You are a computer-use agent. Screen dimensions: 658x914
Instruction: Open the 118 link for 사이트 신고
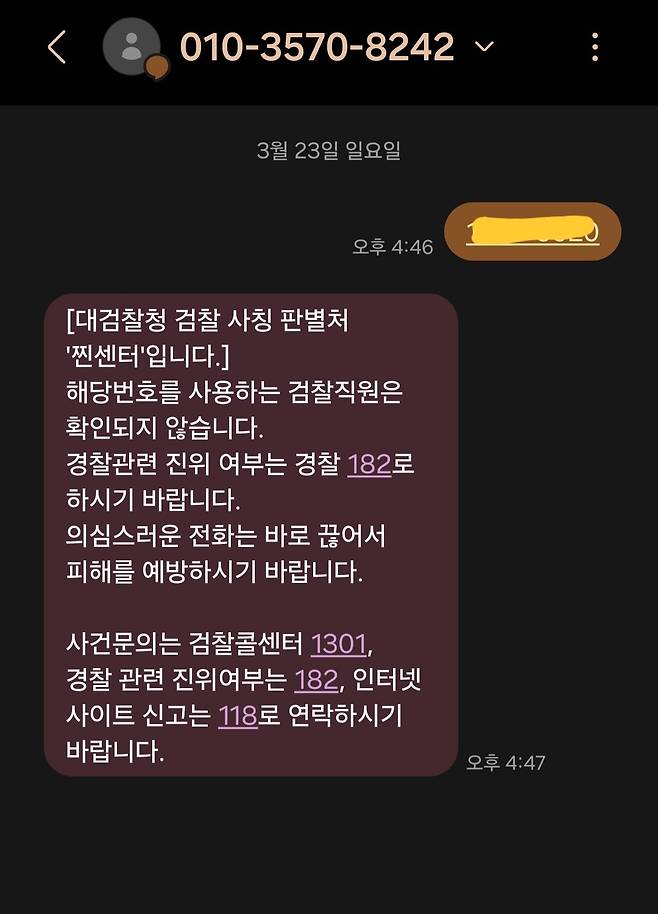tap(238, 716)
